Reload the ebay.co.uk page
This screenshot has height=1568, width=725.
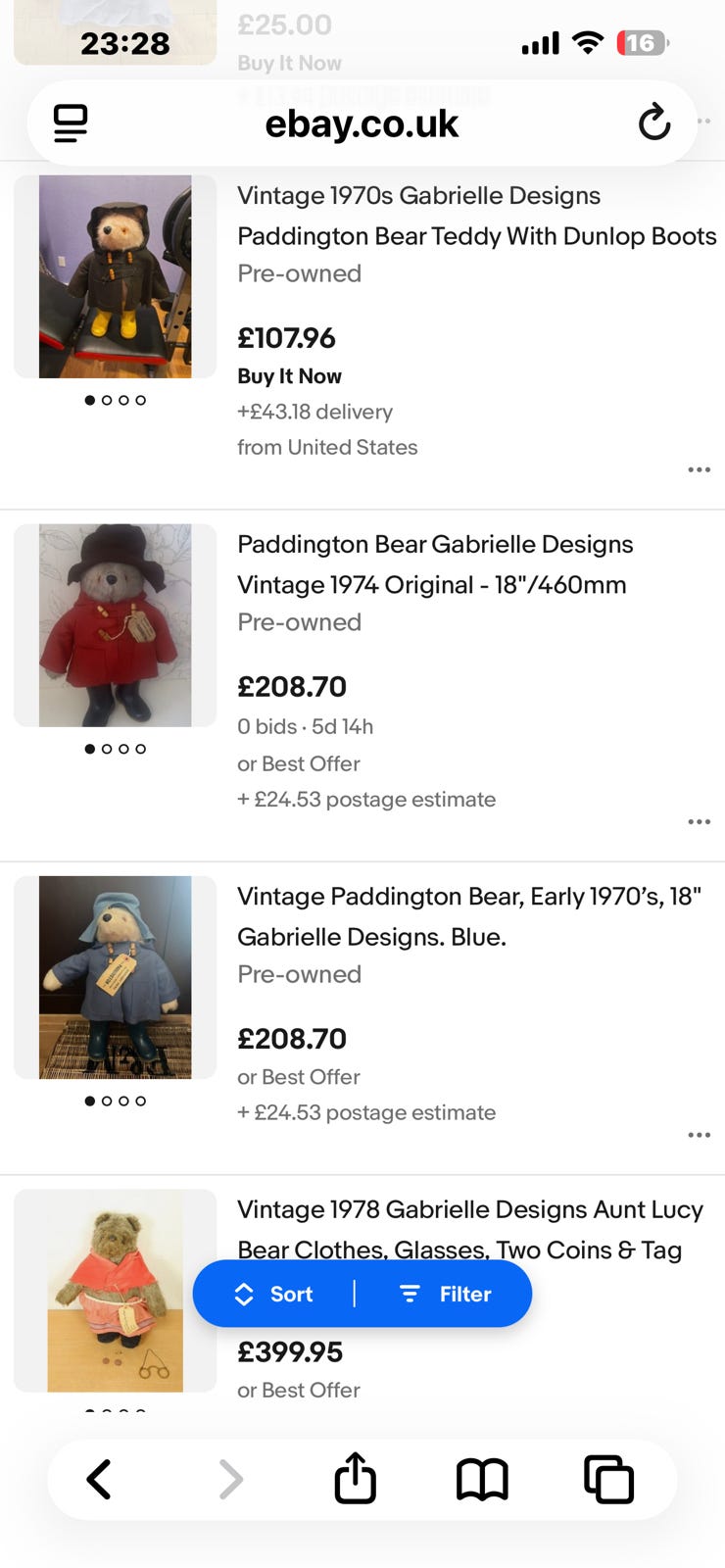(653, 122)
